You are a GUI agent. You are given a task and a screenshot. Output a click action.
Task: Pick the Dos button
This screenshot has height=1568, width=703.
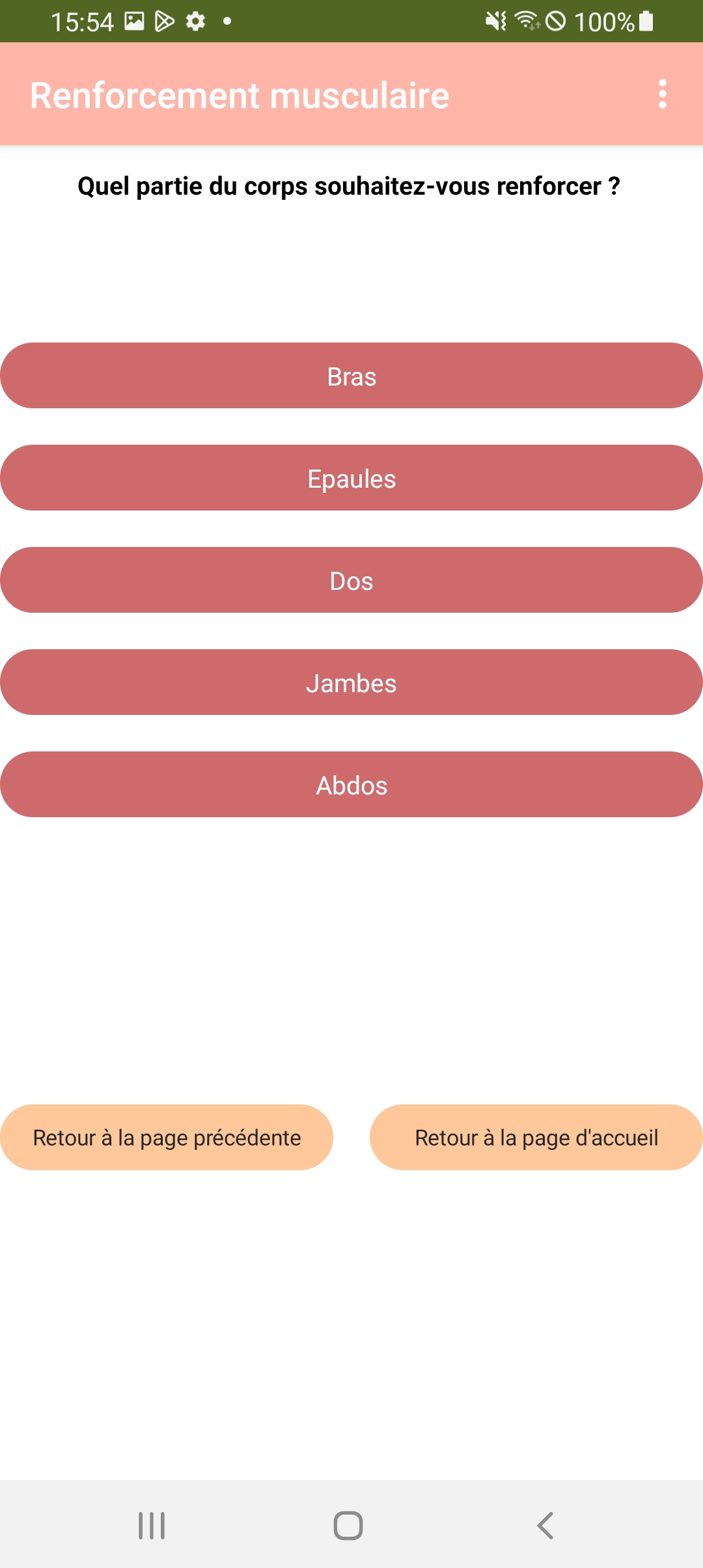tap(351, 580)
